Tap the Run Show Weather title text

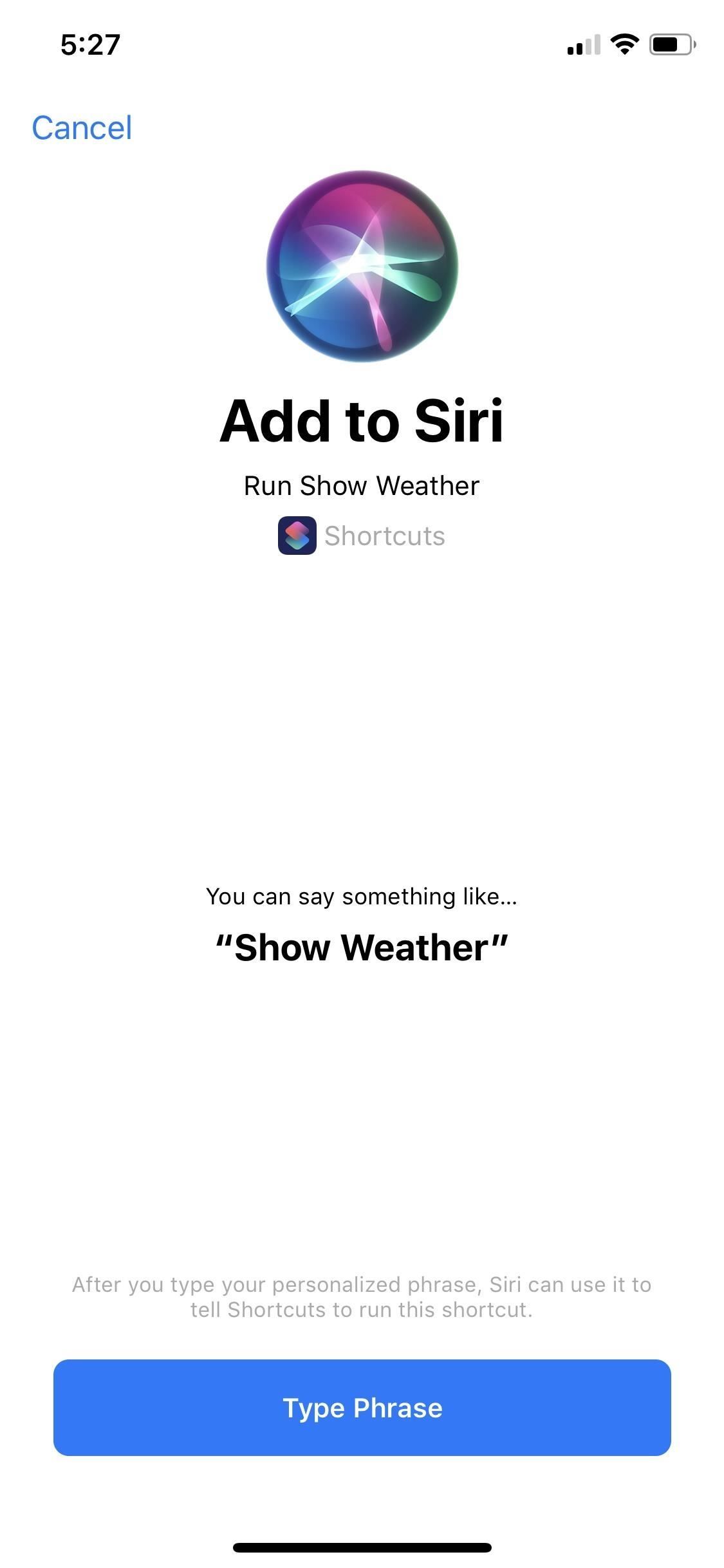362,485
